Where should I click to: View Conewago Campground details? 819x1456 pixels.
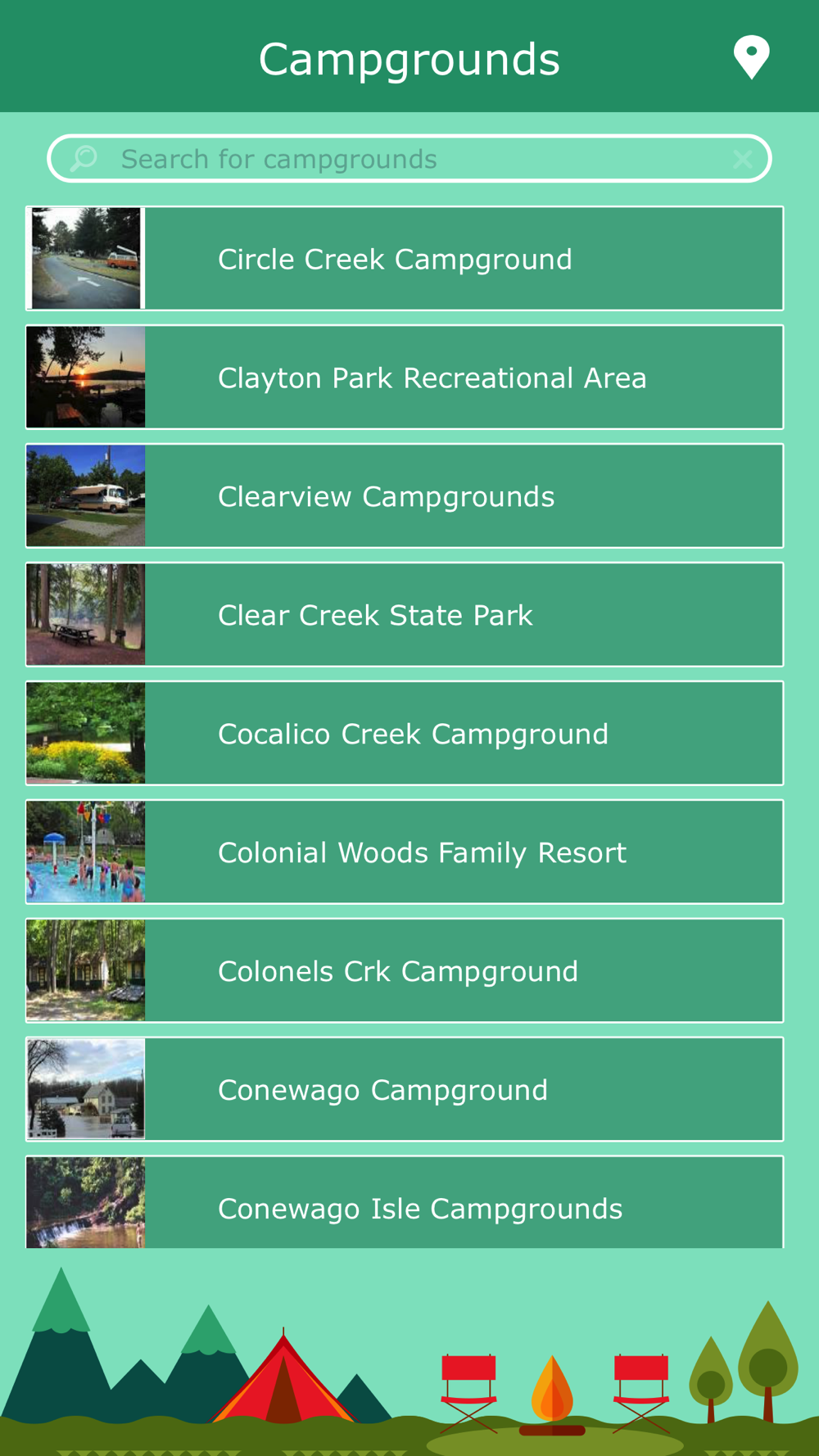405,1090
